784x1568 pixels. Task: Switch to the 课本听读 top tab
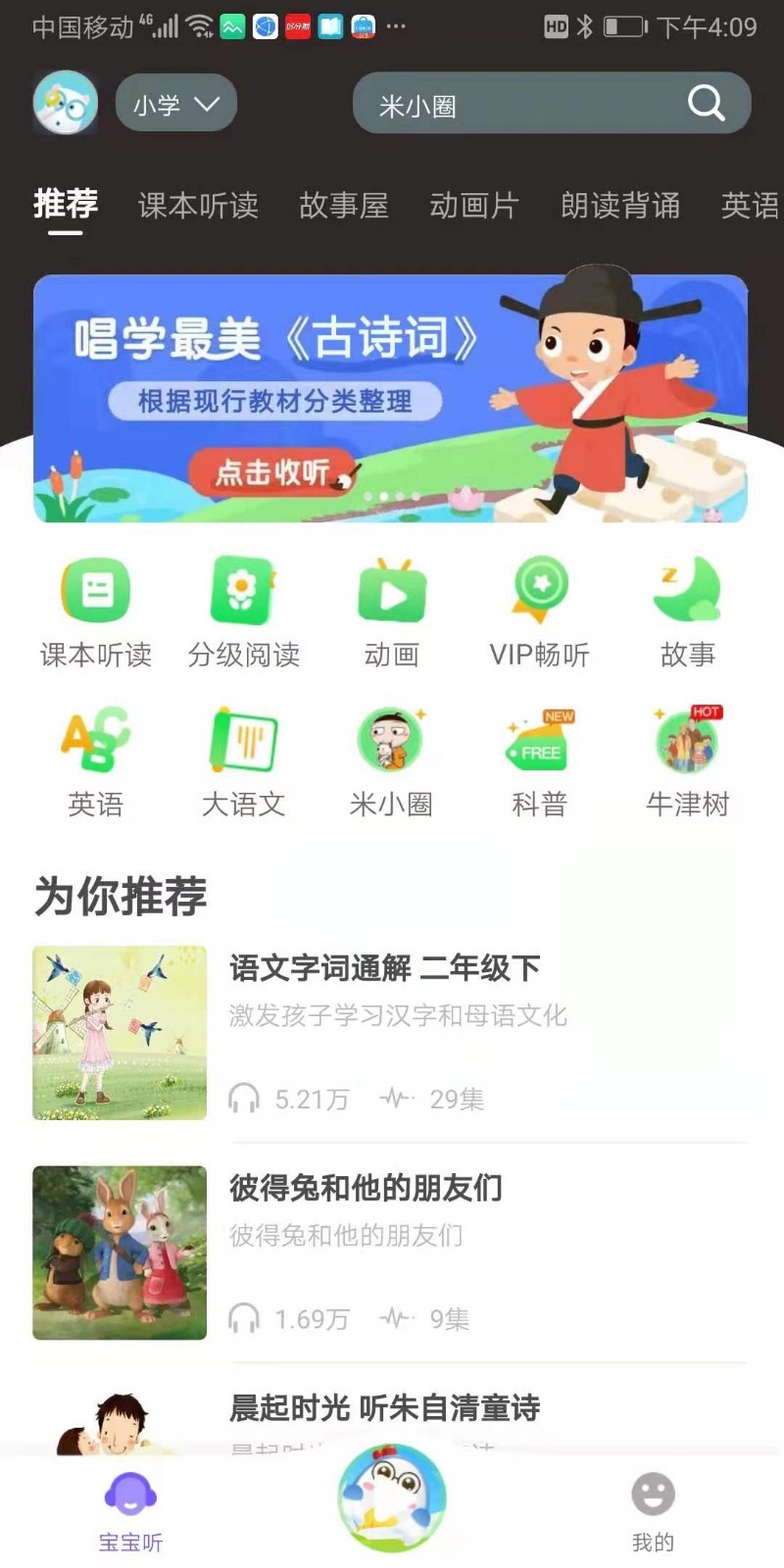(x=198, y=206)
